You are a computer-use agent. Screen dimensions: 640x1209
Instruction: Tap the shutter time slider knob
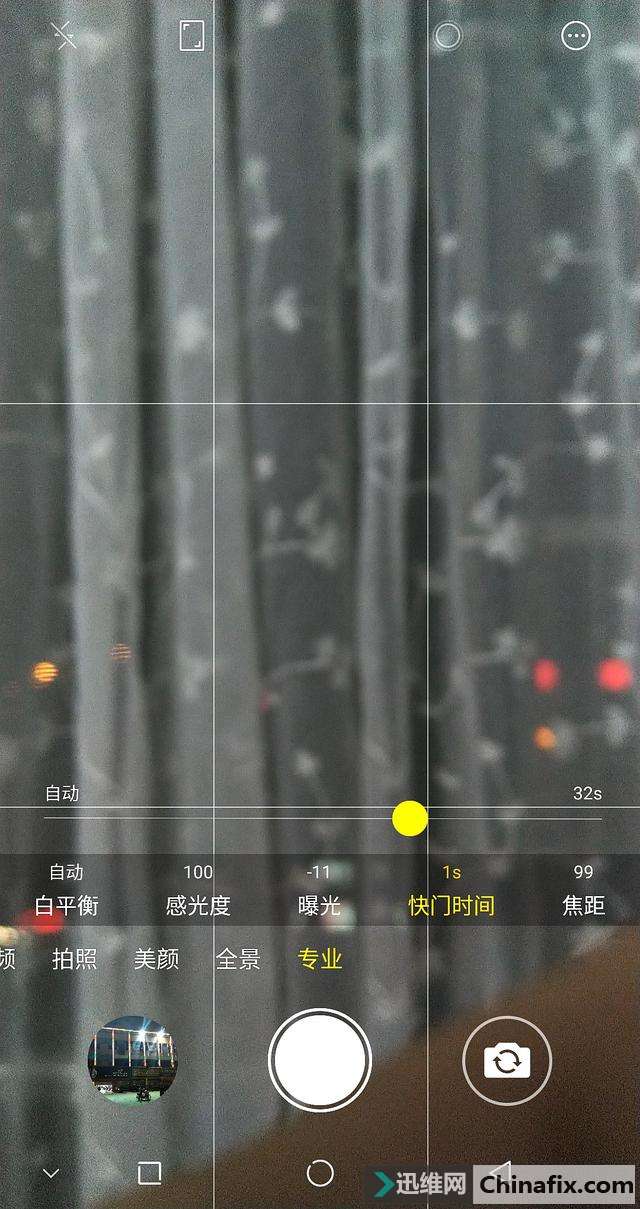click(410, 818)
